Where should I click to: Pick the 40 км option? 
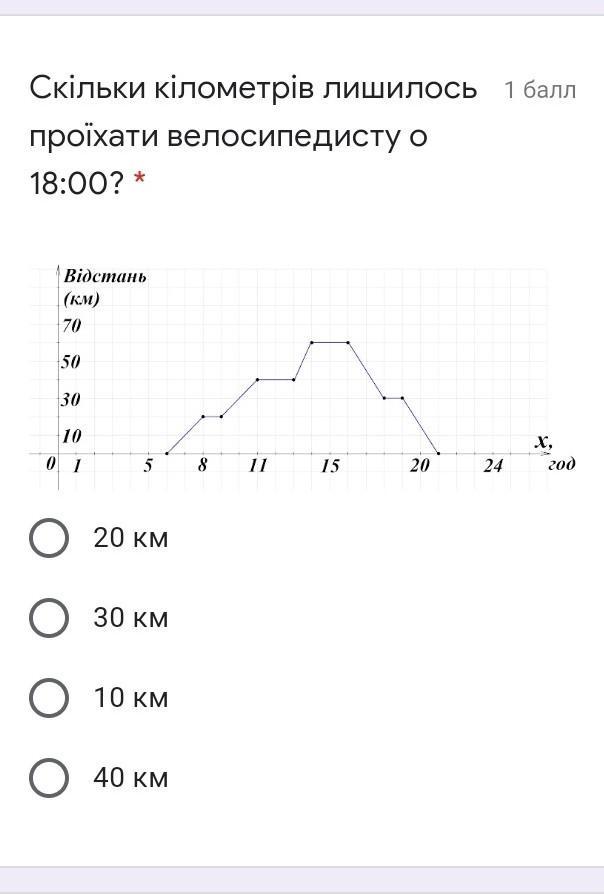coord(49,778)
